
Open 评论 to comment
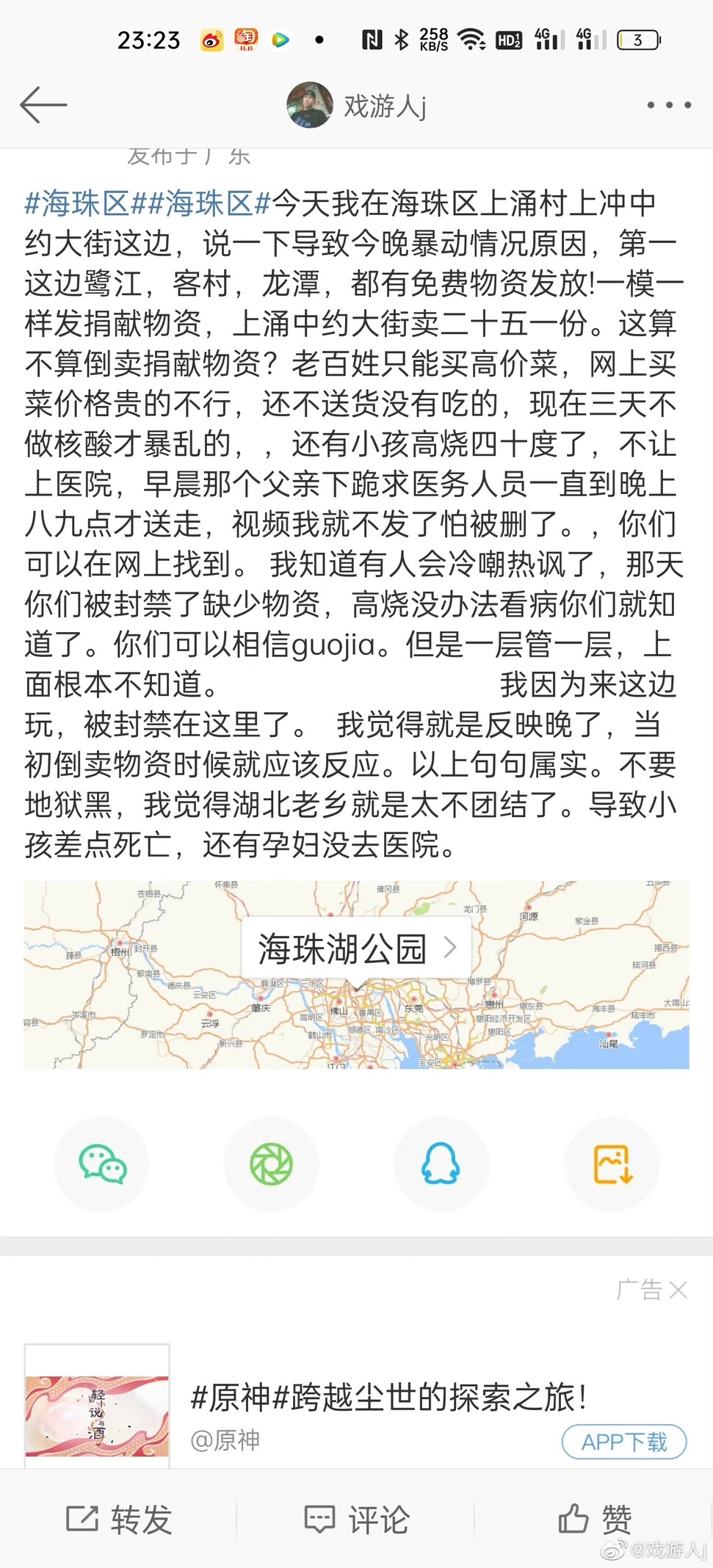357,1518
